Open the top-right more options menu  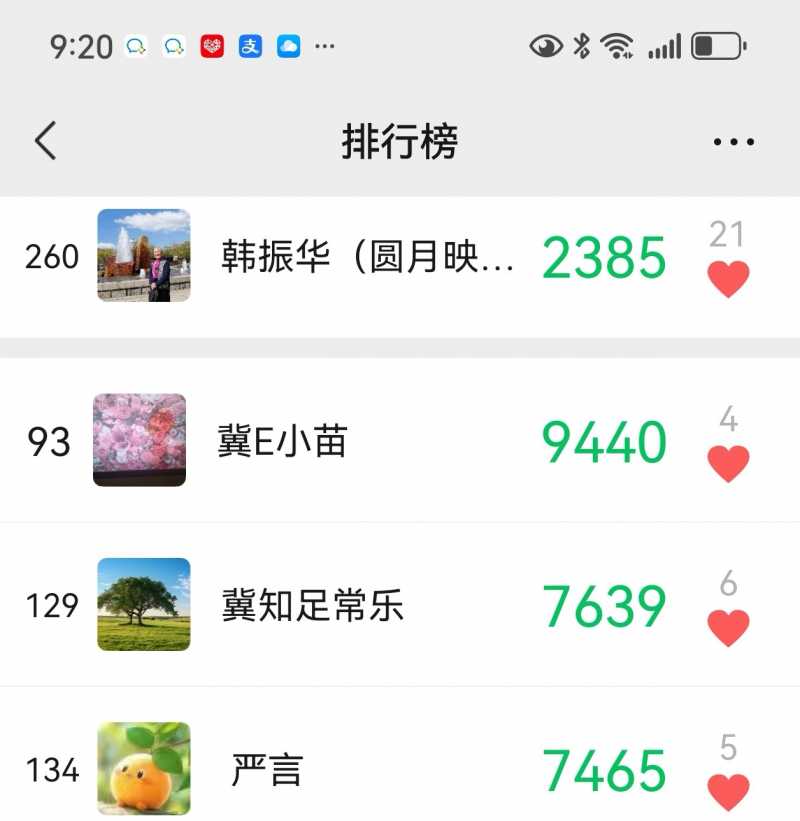pos(733,141)
